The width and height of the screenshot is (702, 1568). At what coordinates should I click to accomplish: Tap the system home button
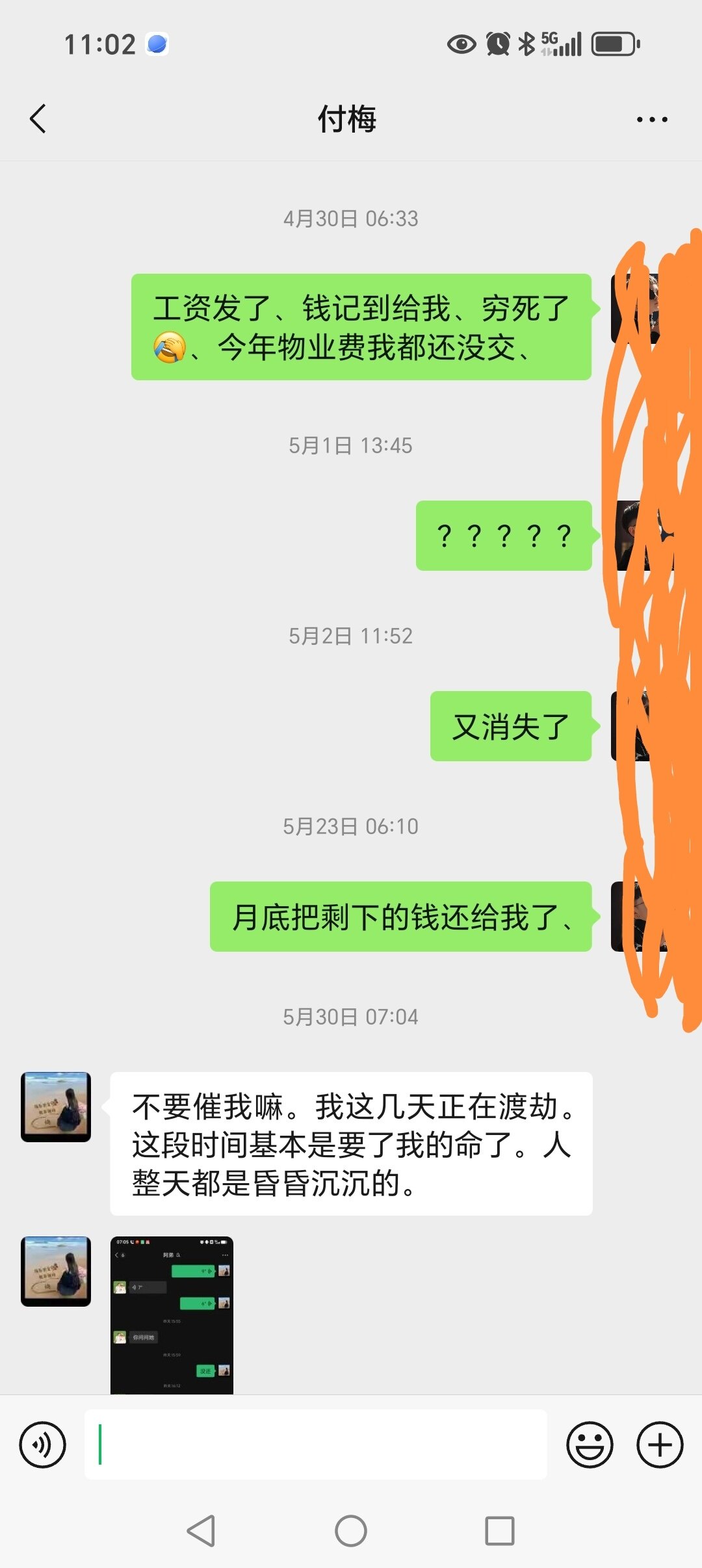point(351,1531)
